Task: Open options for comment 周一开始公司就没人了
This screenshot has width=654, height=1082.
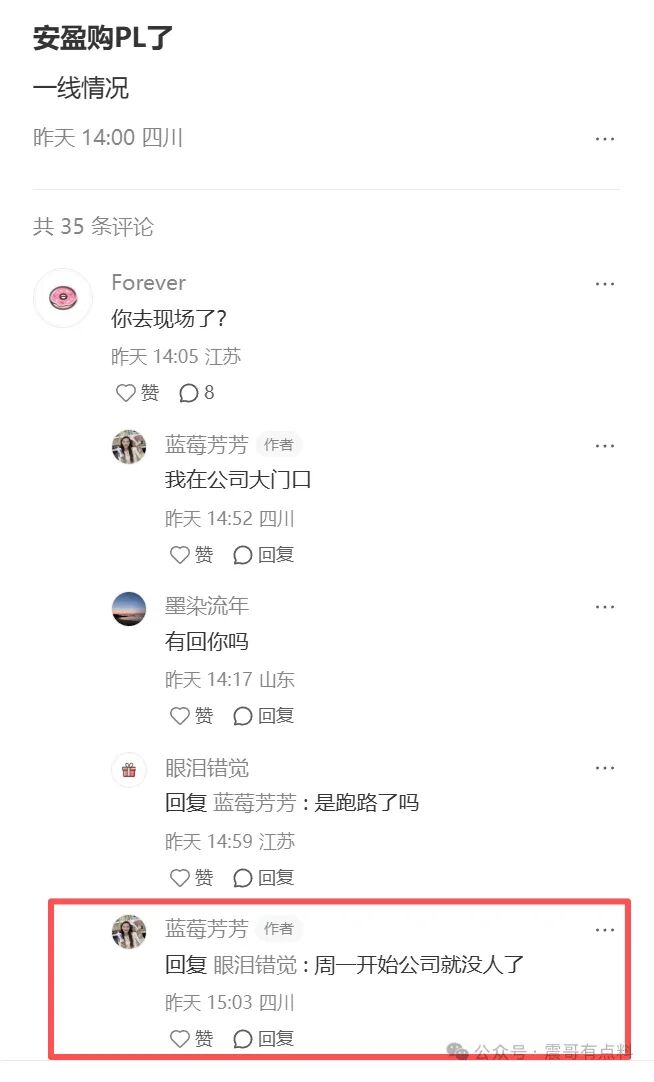Action: point(604,930)
